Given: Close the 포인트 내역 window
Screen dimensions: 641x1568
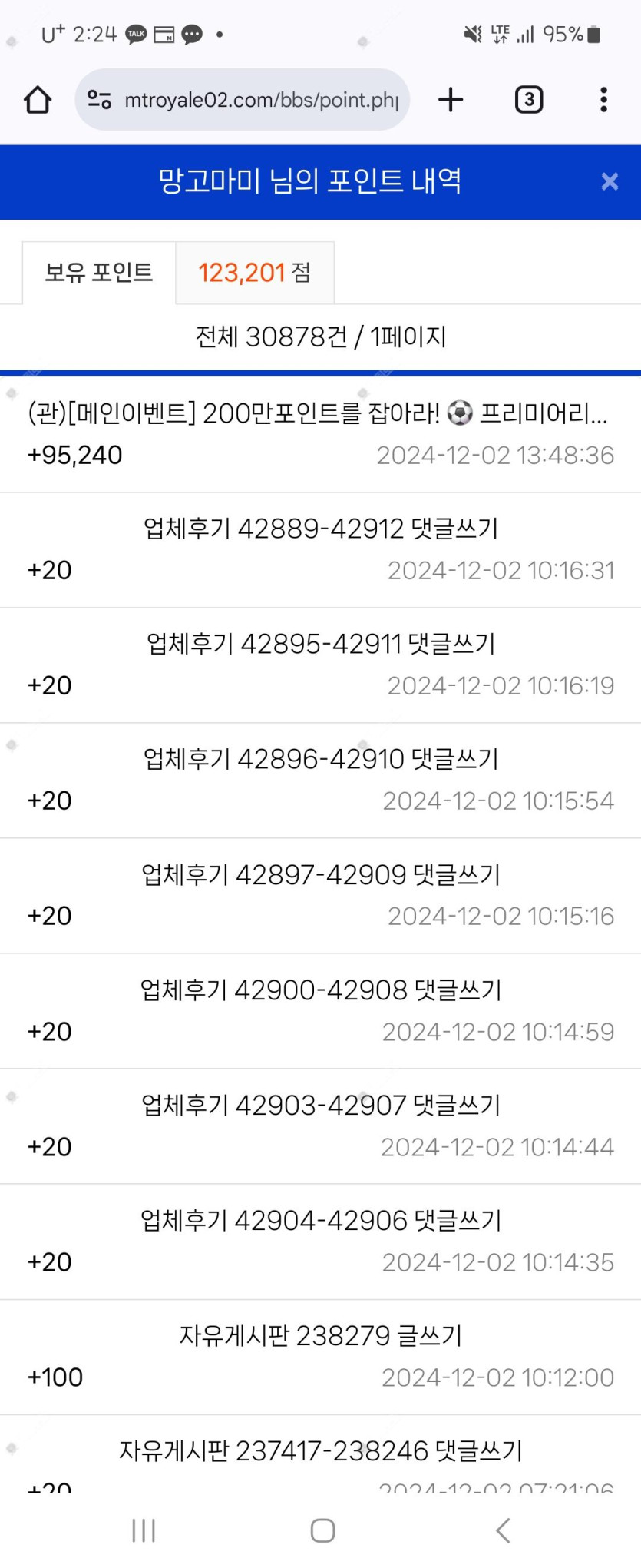Looking at the screenshot, I should pyautogui.click(x=610, y=181).
